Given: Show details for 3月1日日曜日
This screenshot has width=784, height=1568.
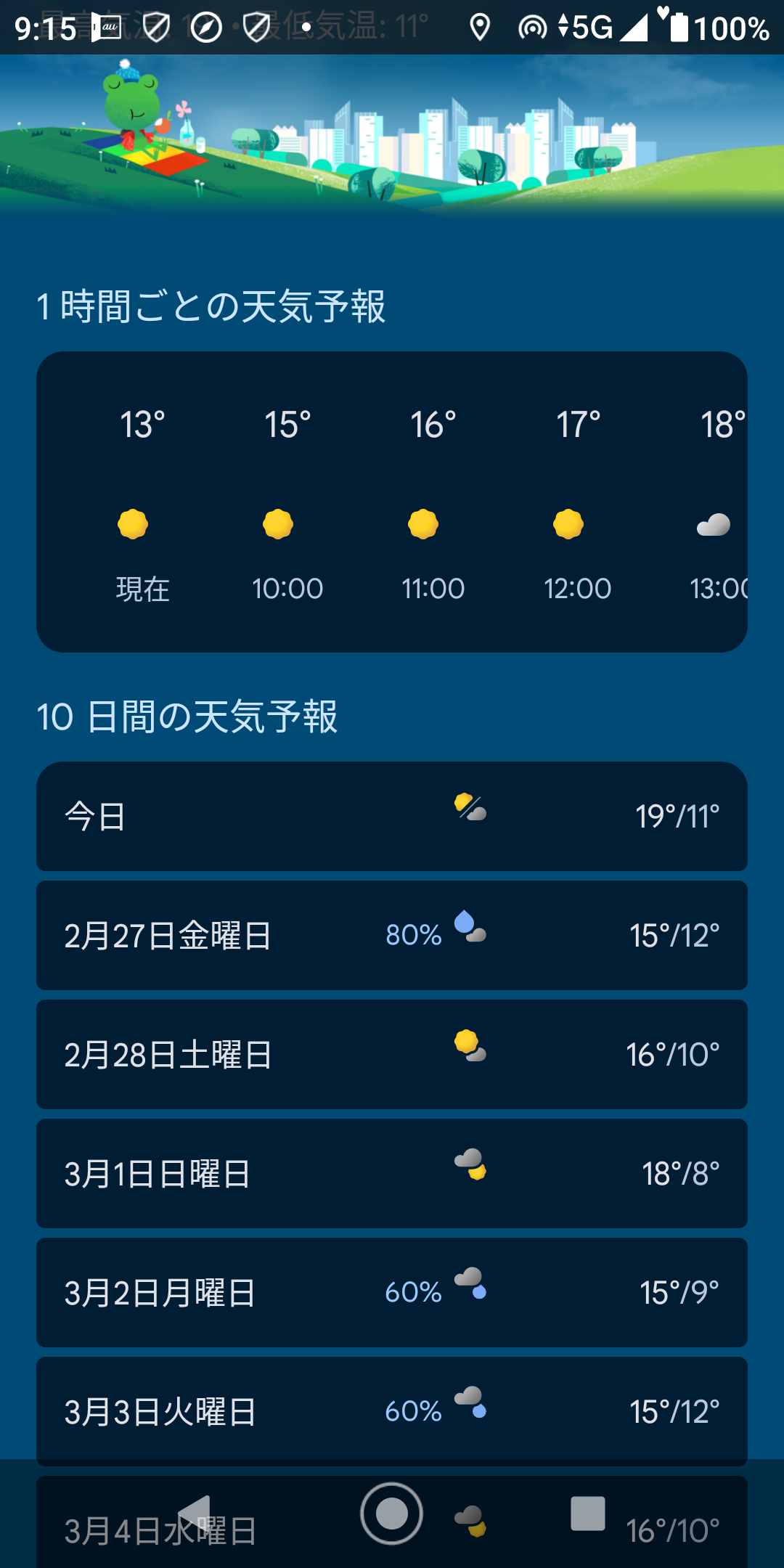Looking at the screenshot, I should coord(392,1173).
